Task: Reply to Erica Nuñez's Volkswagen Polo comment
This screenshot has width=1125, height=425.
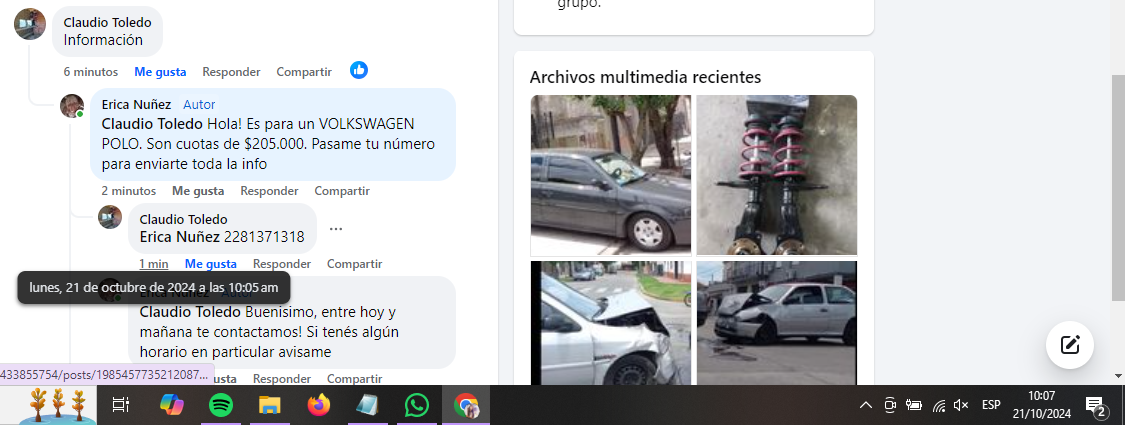Action: pyautogui.click(x=269, y=191)
